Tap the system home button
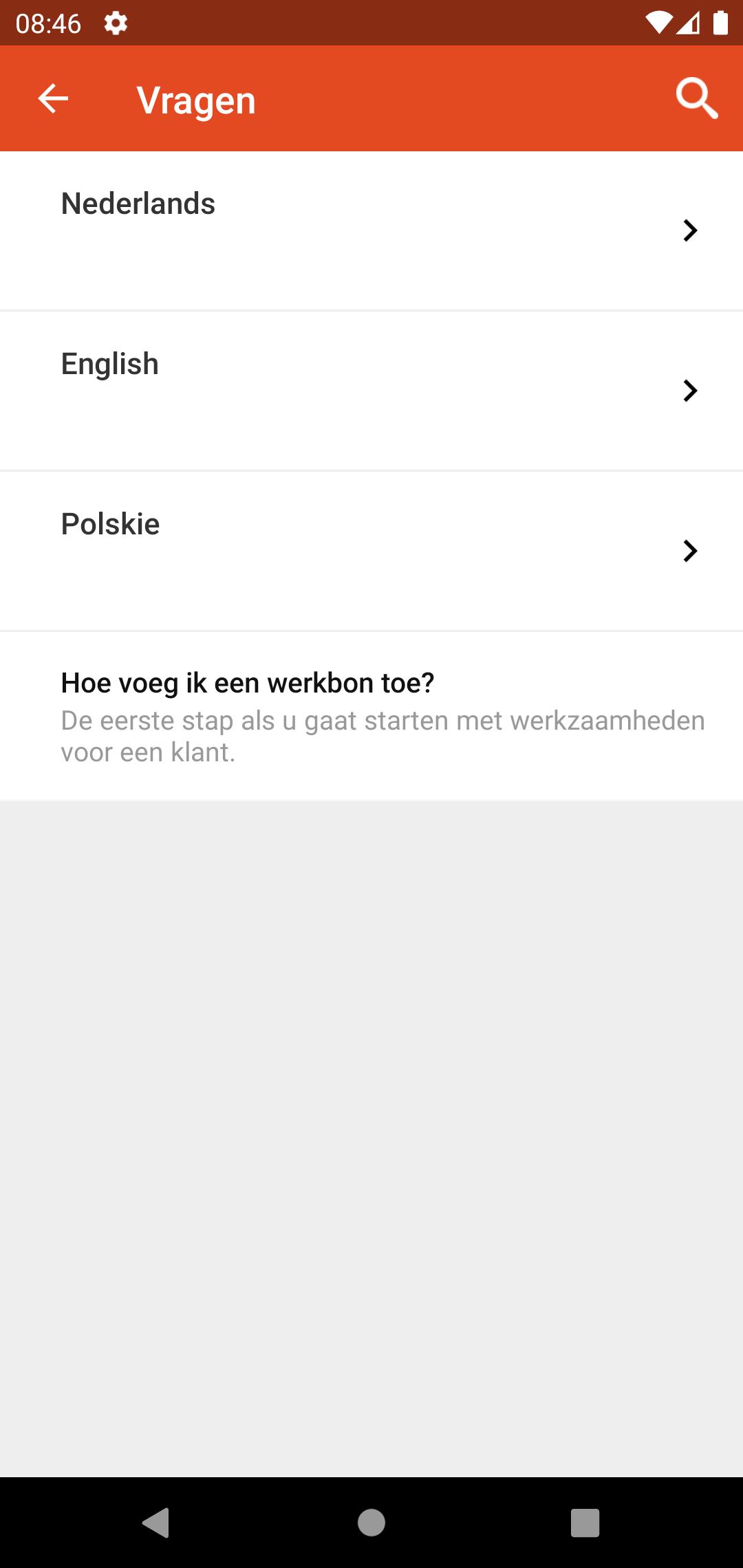743x1568 pixels. pyautogui.click(x=371, y=1523)
